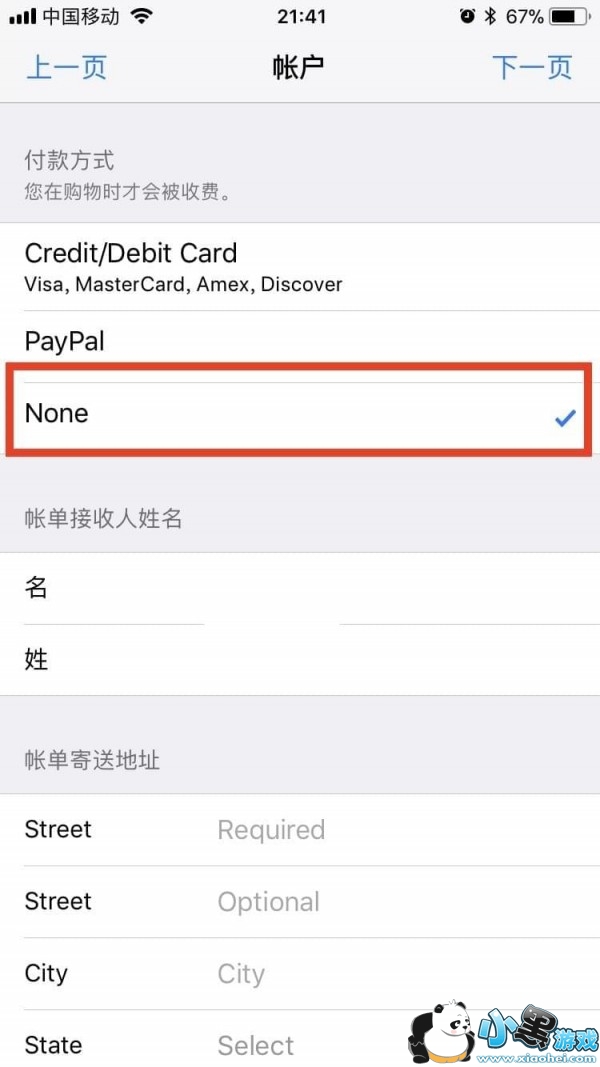Tap the 姓 last name field
This screenshot has height=1067, width=600.
300,660
